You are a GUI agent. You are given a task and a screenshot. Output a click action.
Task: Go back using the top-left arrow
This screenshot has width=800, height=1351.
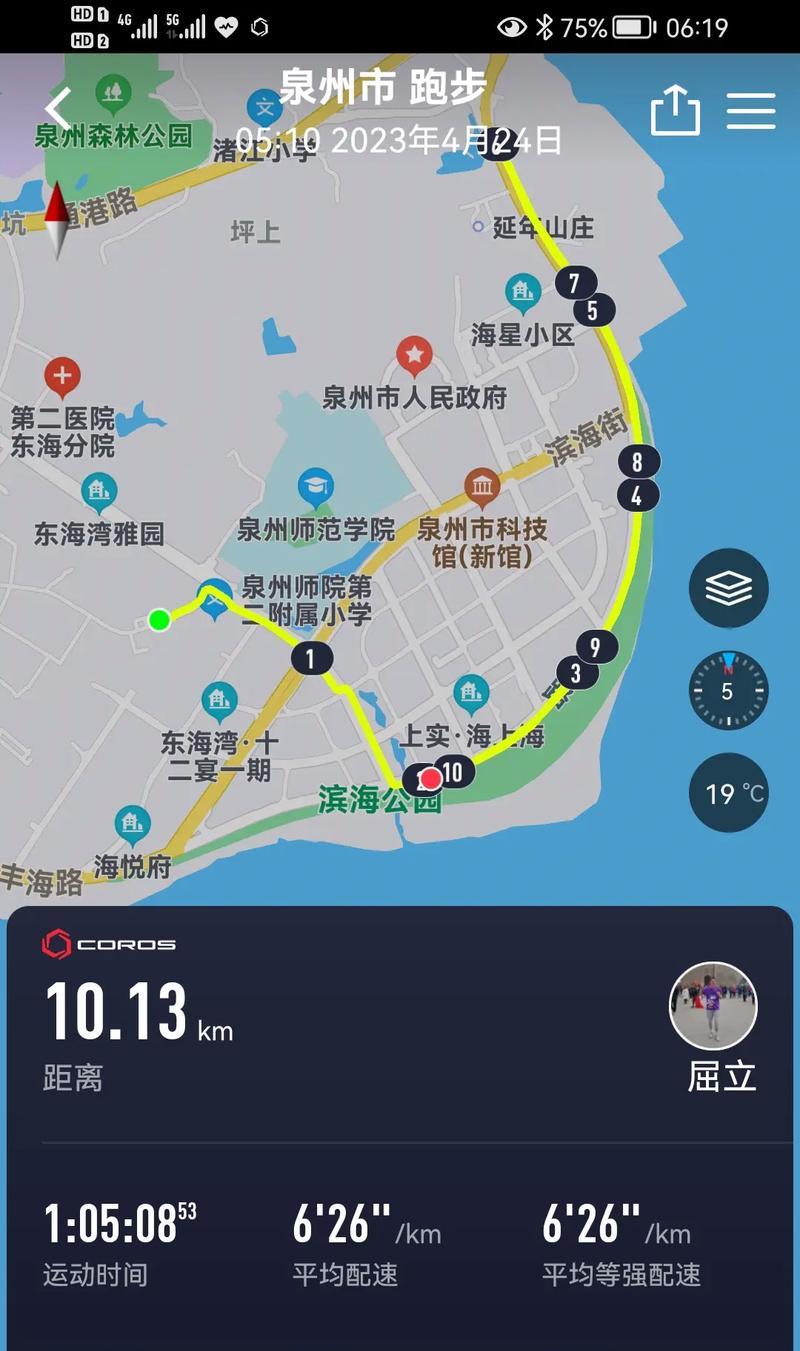pyautogui.click(x=59, y=110)
